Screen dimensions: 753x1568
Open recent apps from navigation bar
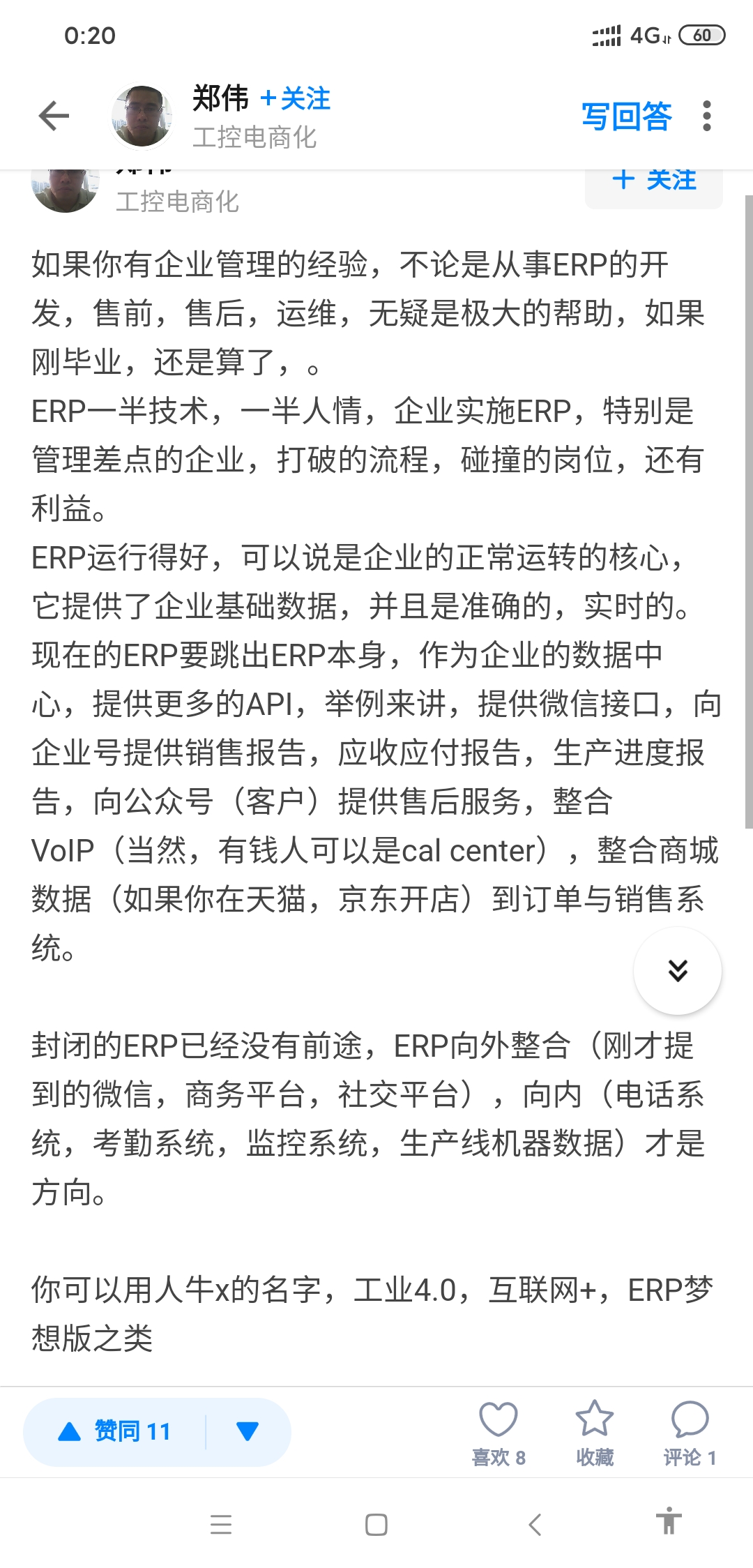click(x=221, y=1525)
